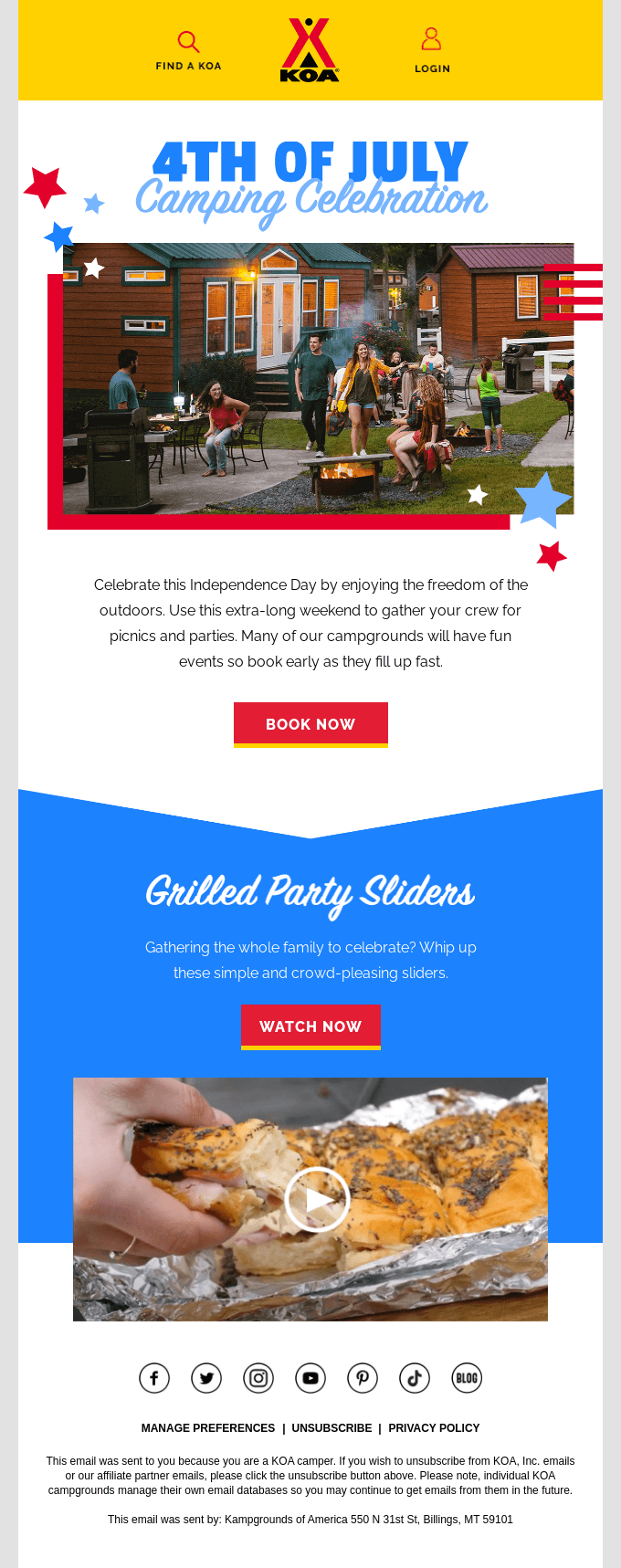
Task: Tap the Unsubscribe link
Action: point(332,1428)
